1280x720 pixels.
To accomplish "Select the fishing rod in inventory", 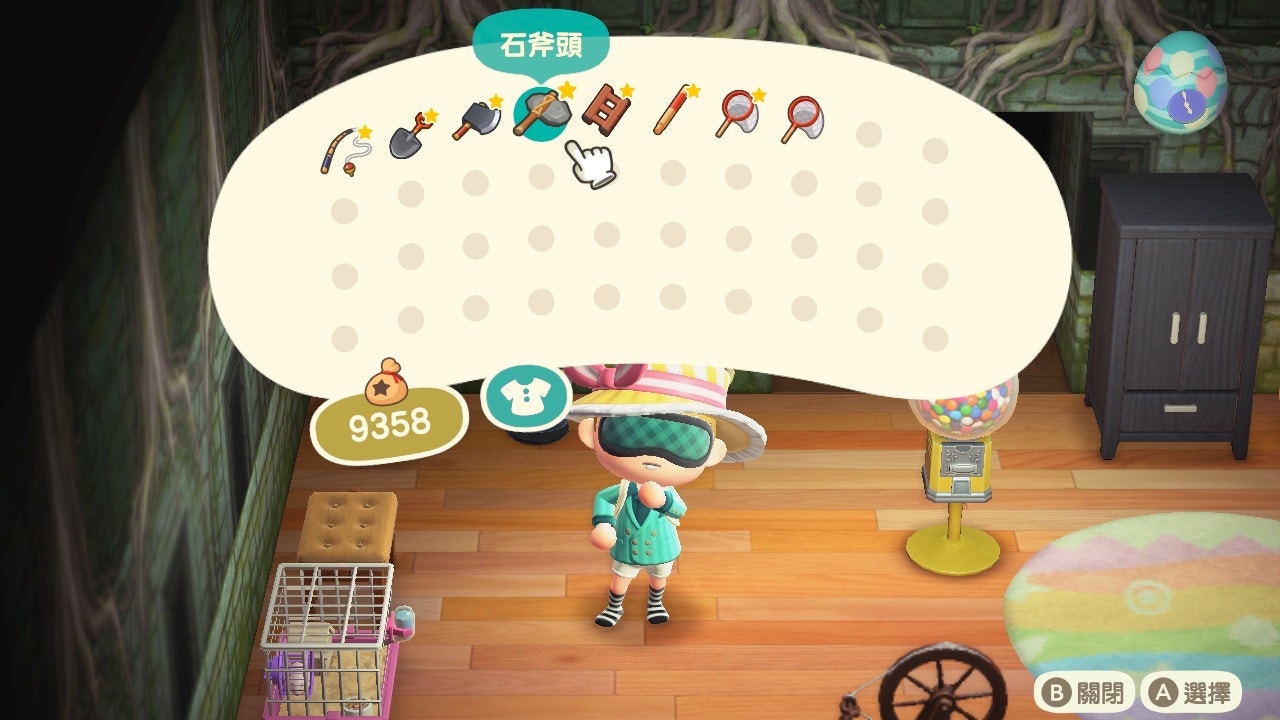I will [x=343, y=150].
